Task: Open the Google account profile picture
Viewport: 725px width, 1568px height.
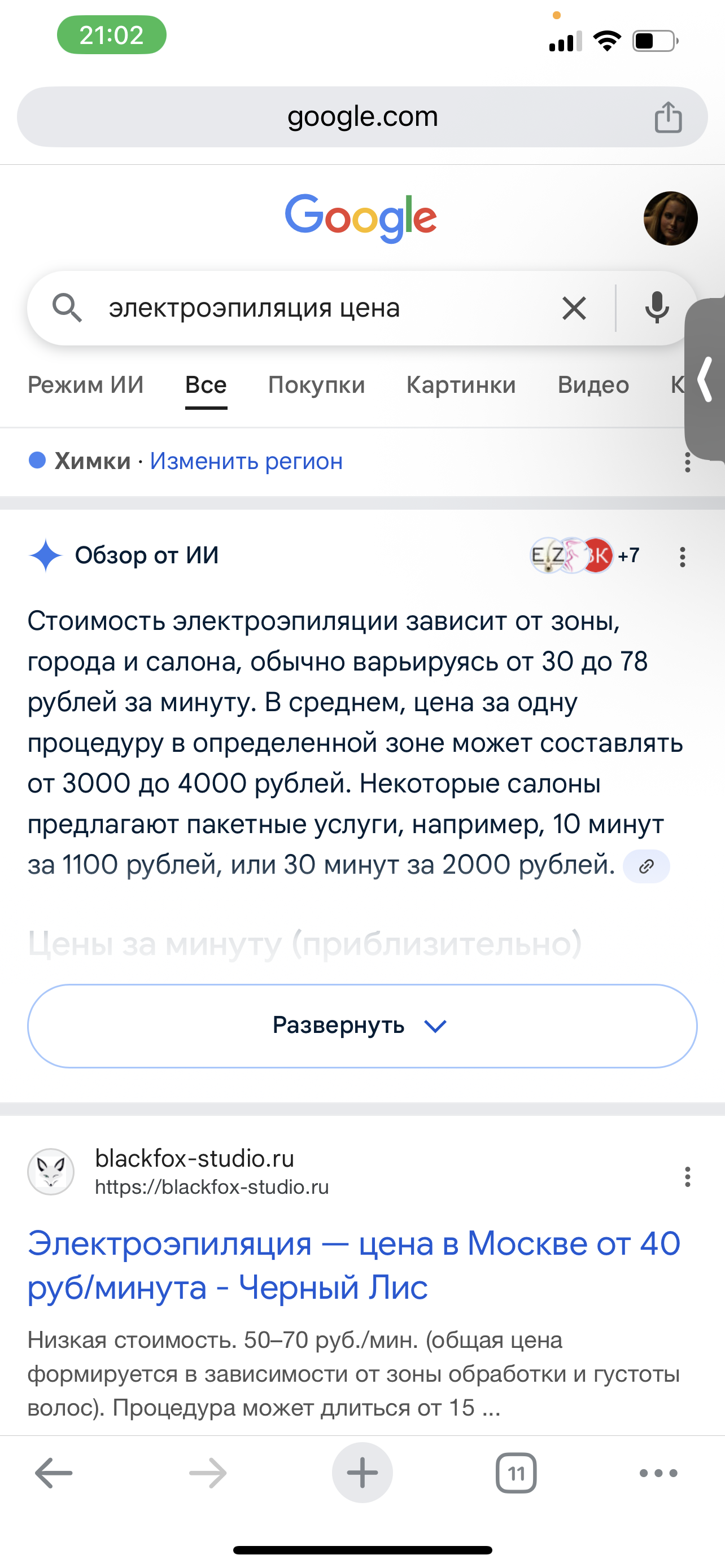Action: (670, 218)
